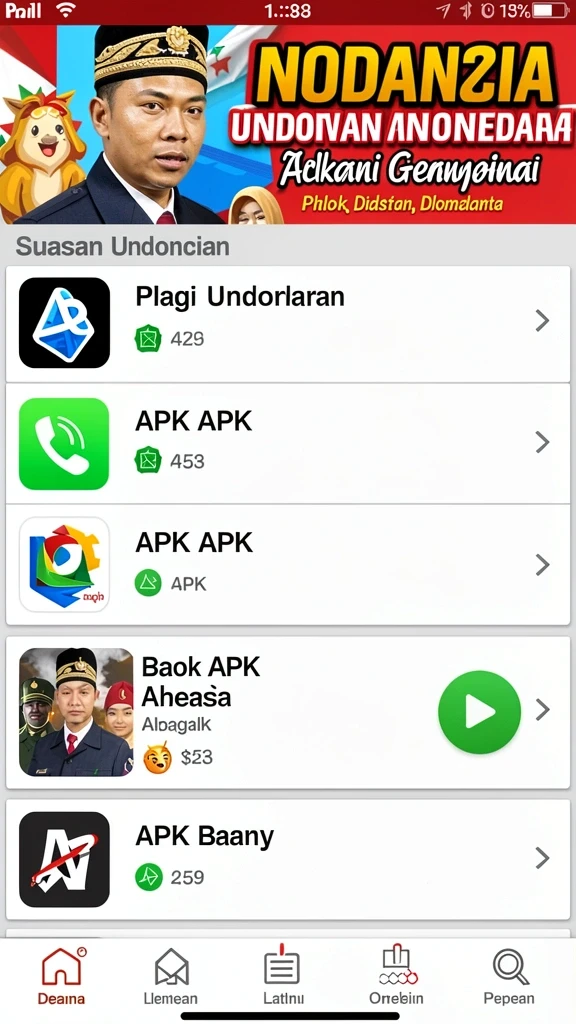Open the Plagi Undorlaran app row
The image size is (576, 1024).
point(287,323)
